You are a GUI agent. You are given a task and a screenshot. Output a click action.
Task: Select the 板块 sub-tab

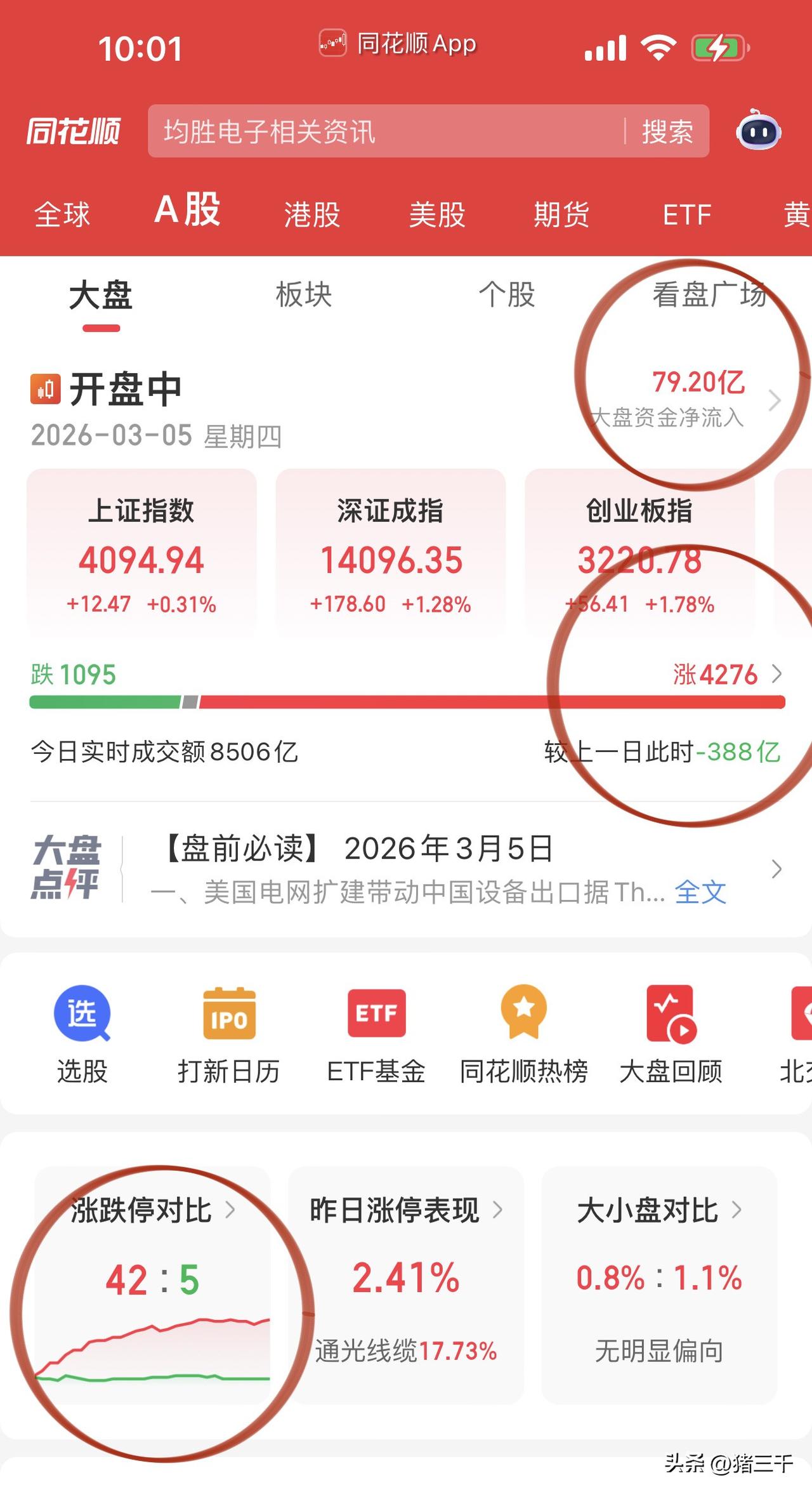tap(304, 296)
